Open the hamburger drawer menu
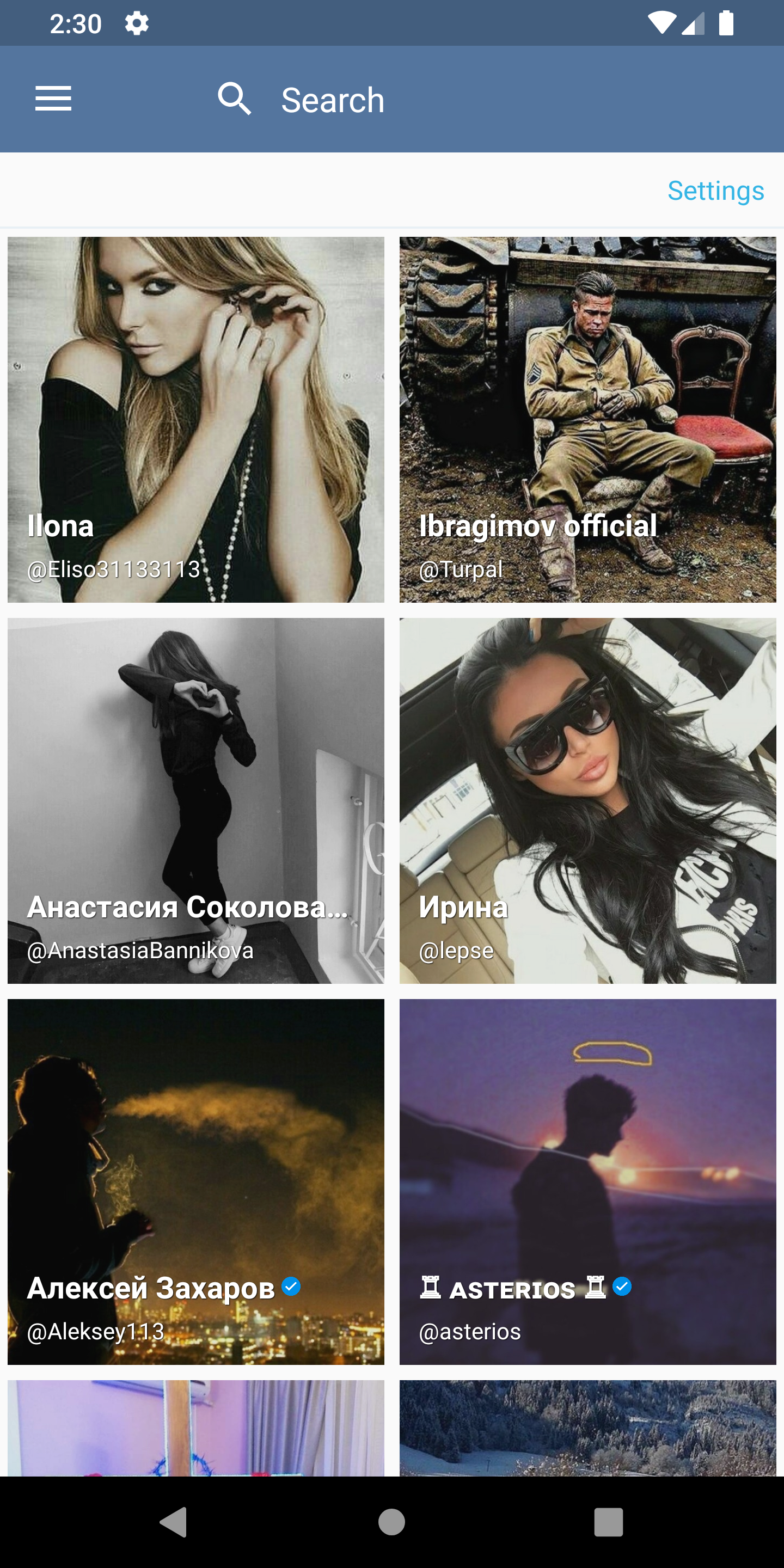This screenshot has width=784, height=1568. coord(53,99)
